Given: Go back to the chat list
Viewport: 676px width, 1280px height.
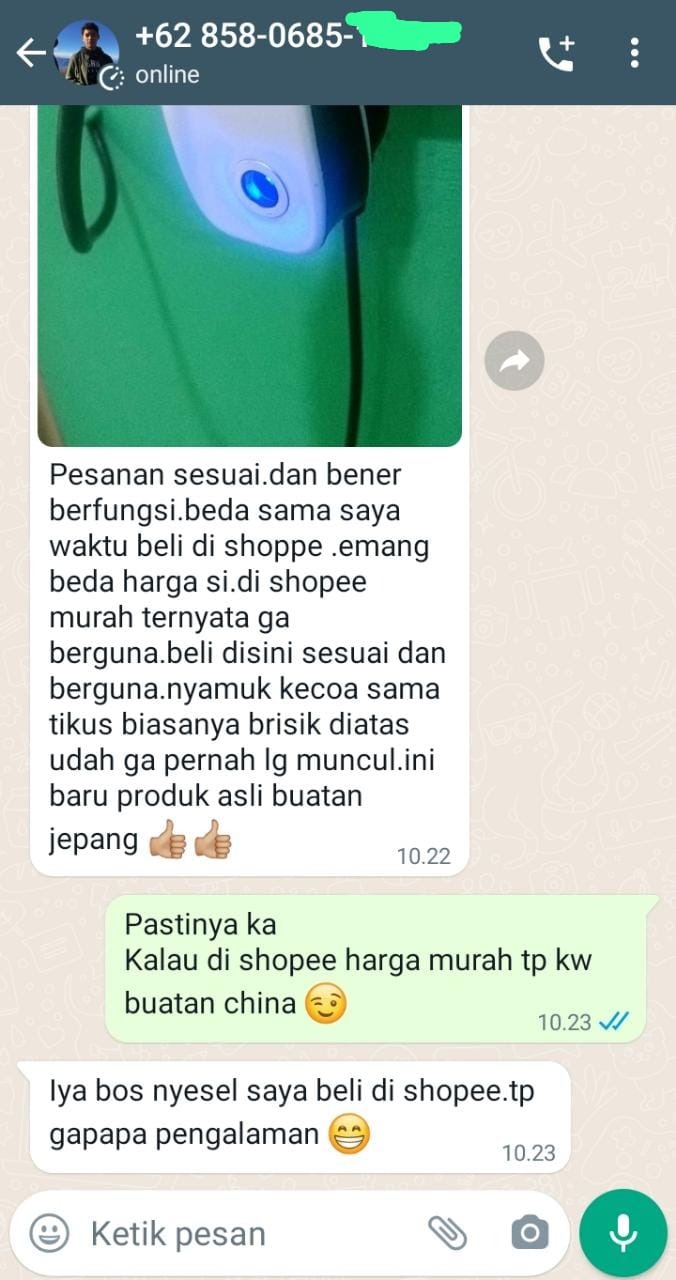Looking at the screenshot, I should coord(30,53).
